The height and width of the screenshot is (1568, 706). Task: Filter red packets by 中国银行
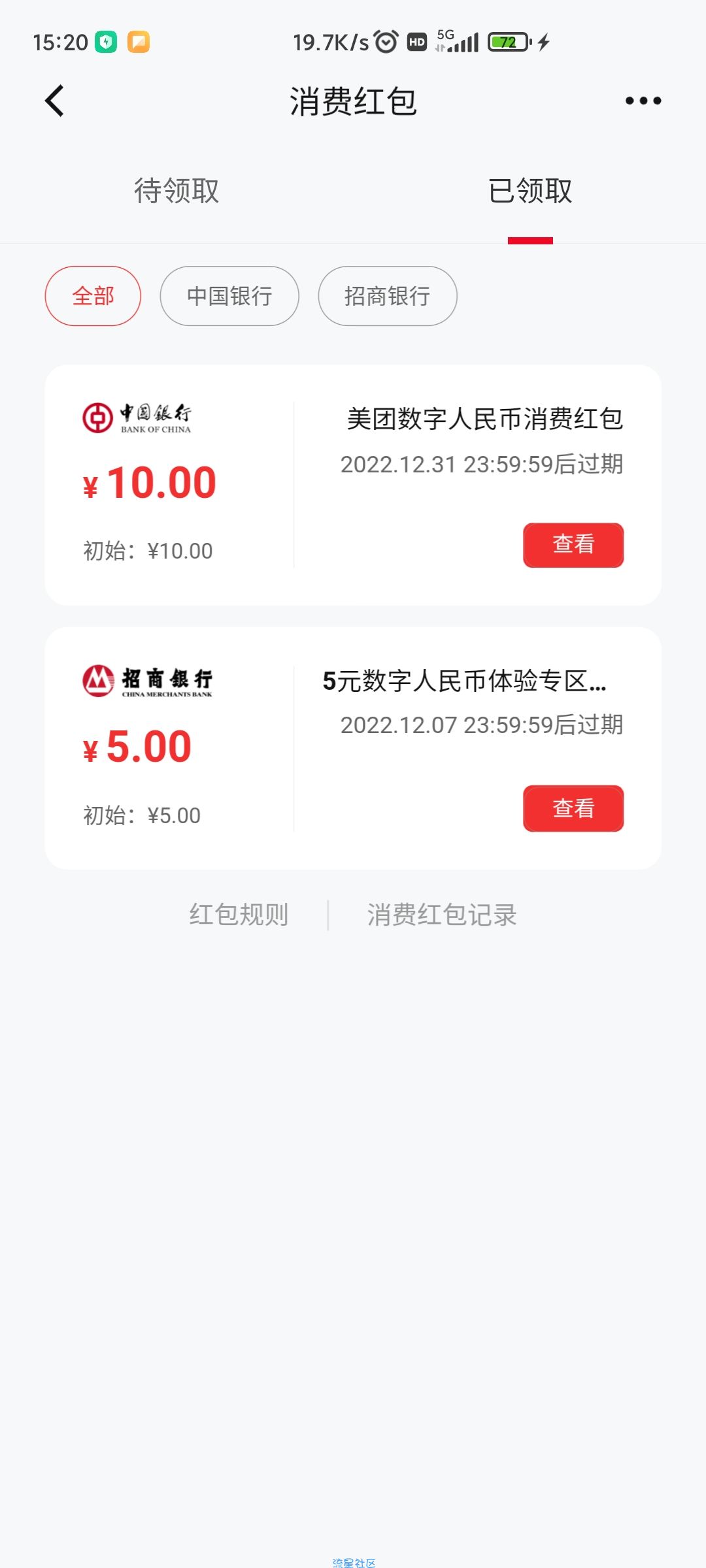[x=229, y=296]
